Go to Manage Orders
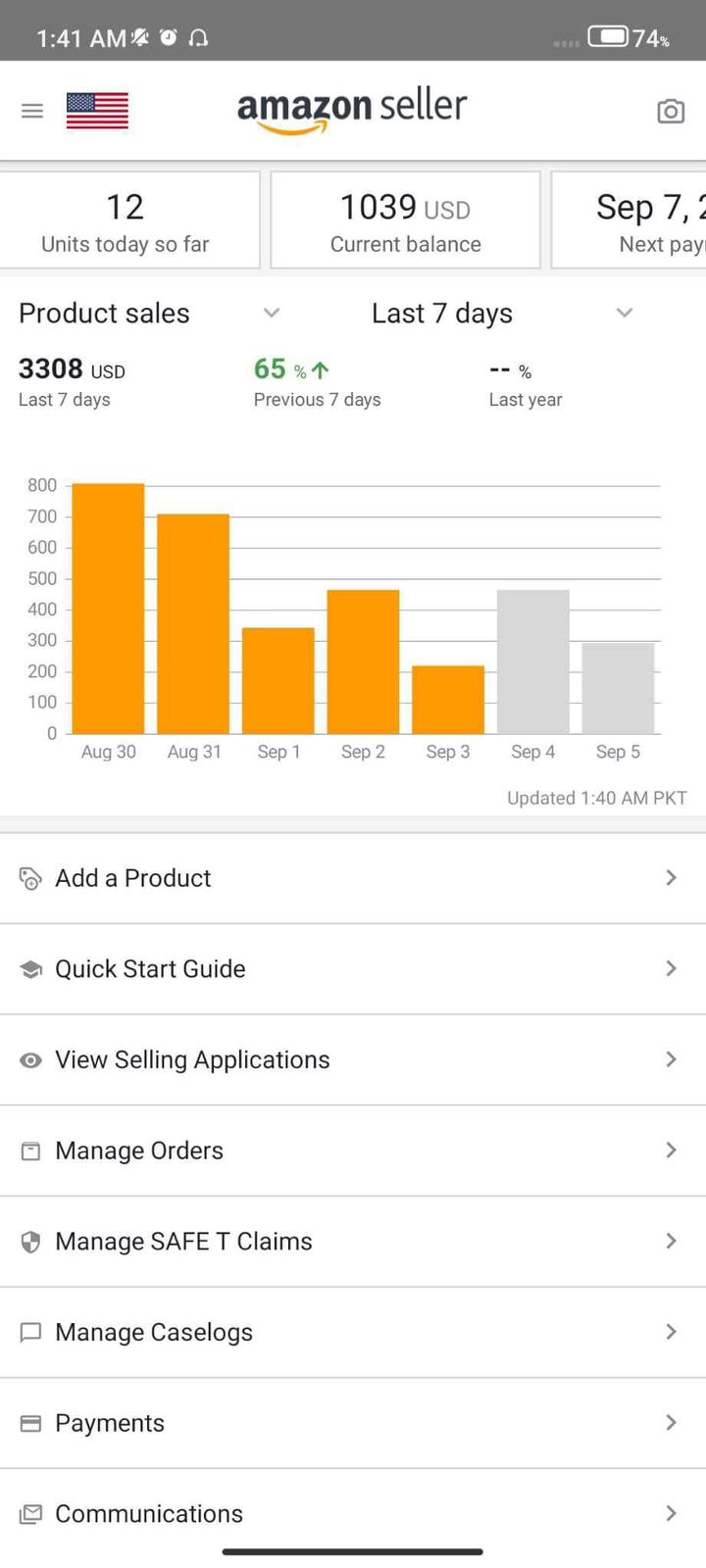Screen dimensions: 706x1568 pos(352,1151)
